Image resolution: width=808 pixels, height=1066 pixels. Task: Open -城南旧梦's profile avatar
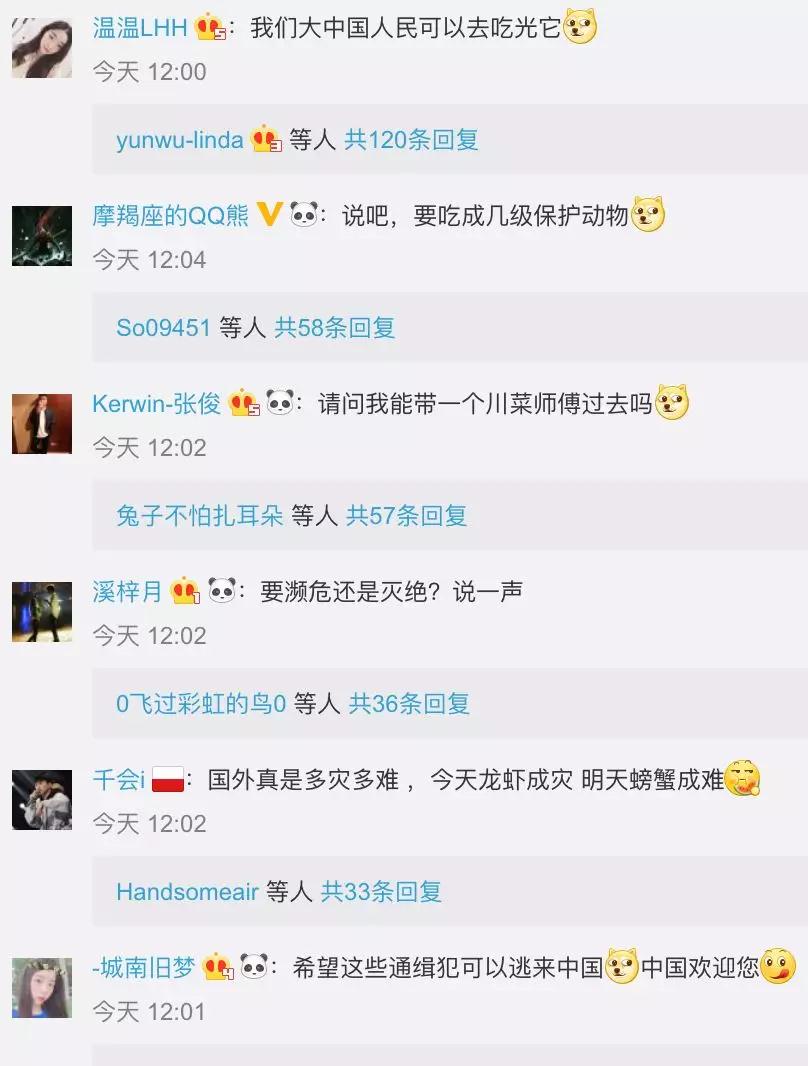(42, 987)
